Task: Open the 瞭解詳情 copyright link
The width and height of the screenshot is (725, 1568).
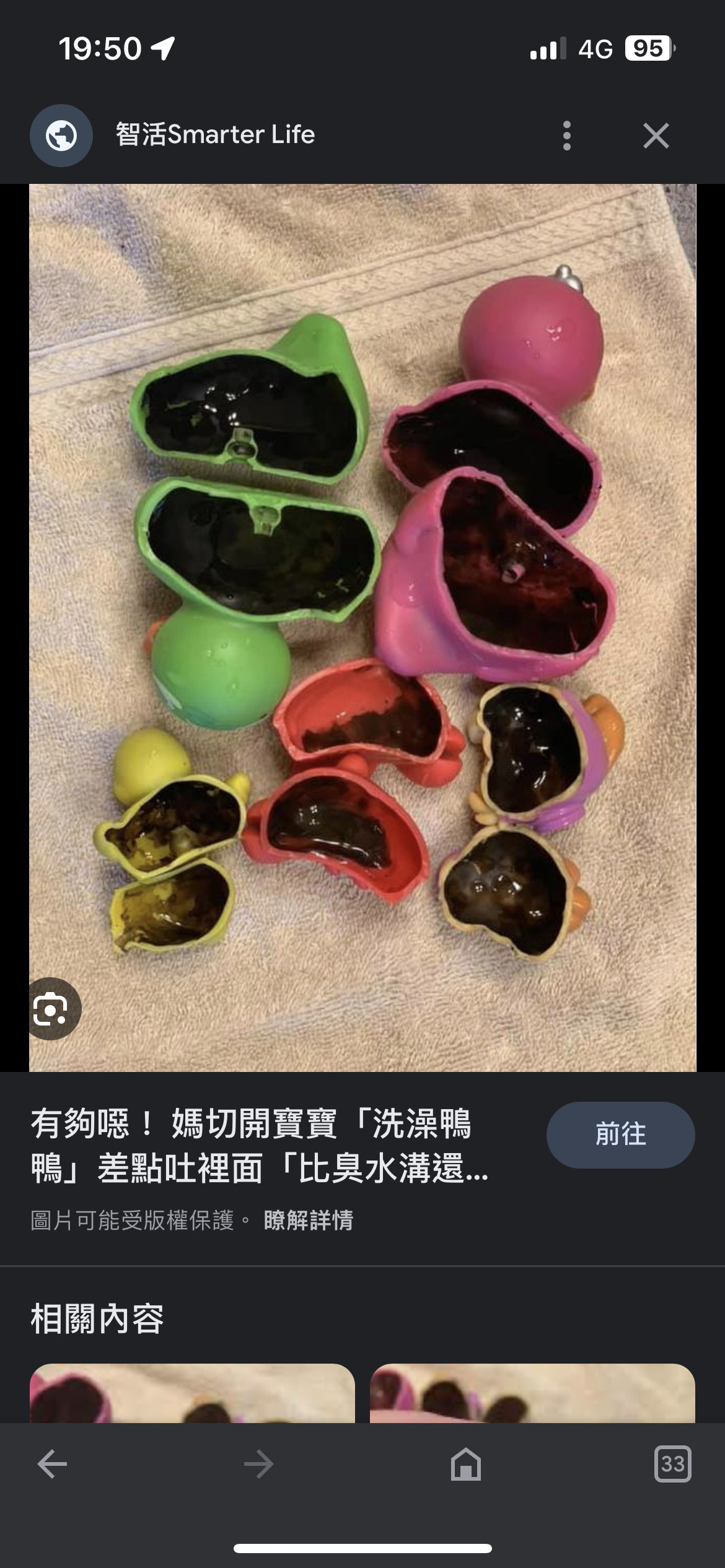Action: click(308, 1221)
